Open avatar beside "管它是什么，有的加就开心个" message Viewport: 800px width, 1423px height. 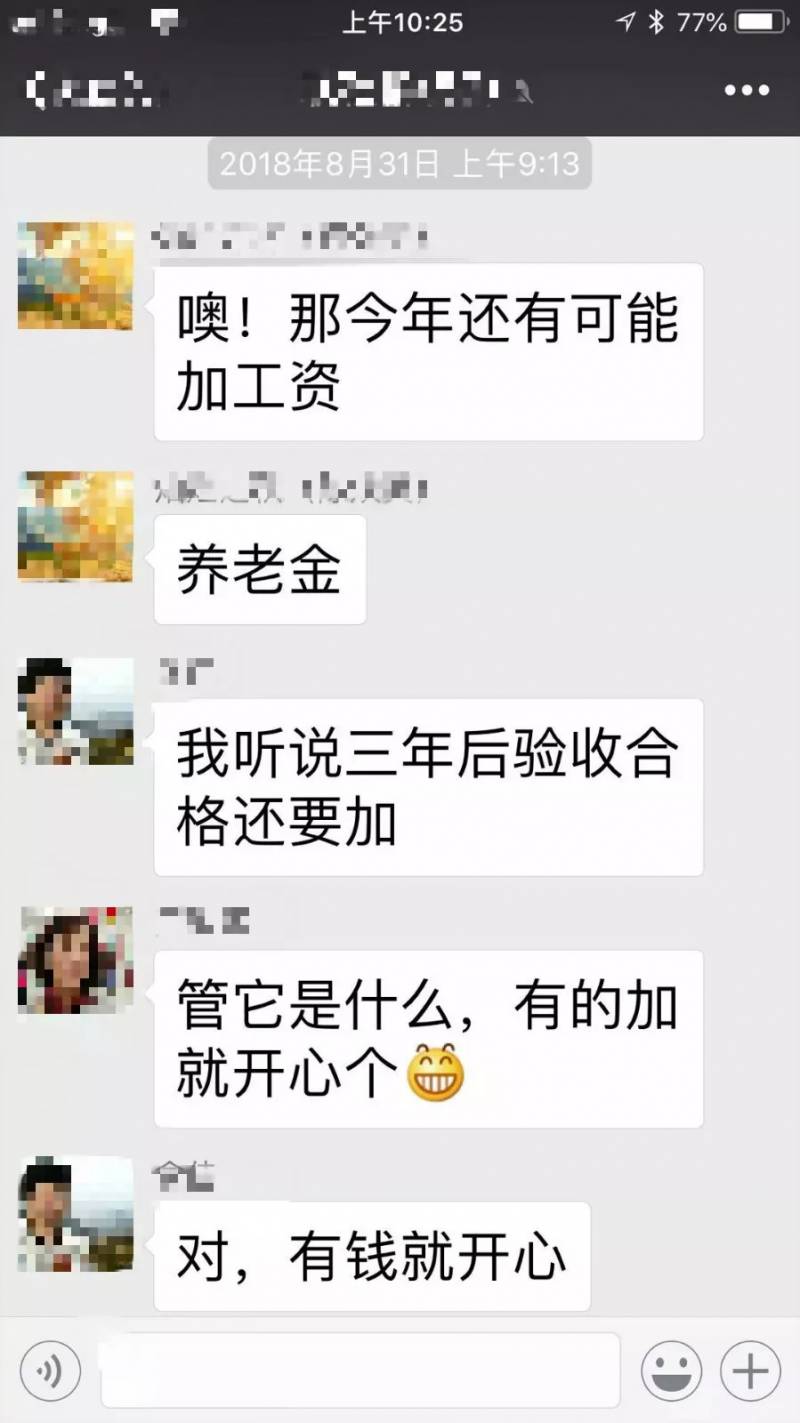(76, 961)
